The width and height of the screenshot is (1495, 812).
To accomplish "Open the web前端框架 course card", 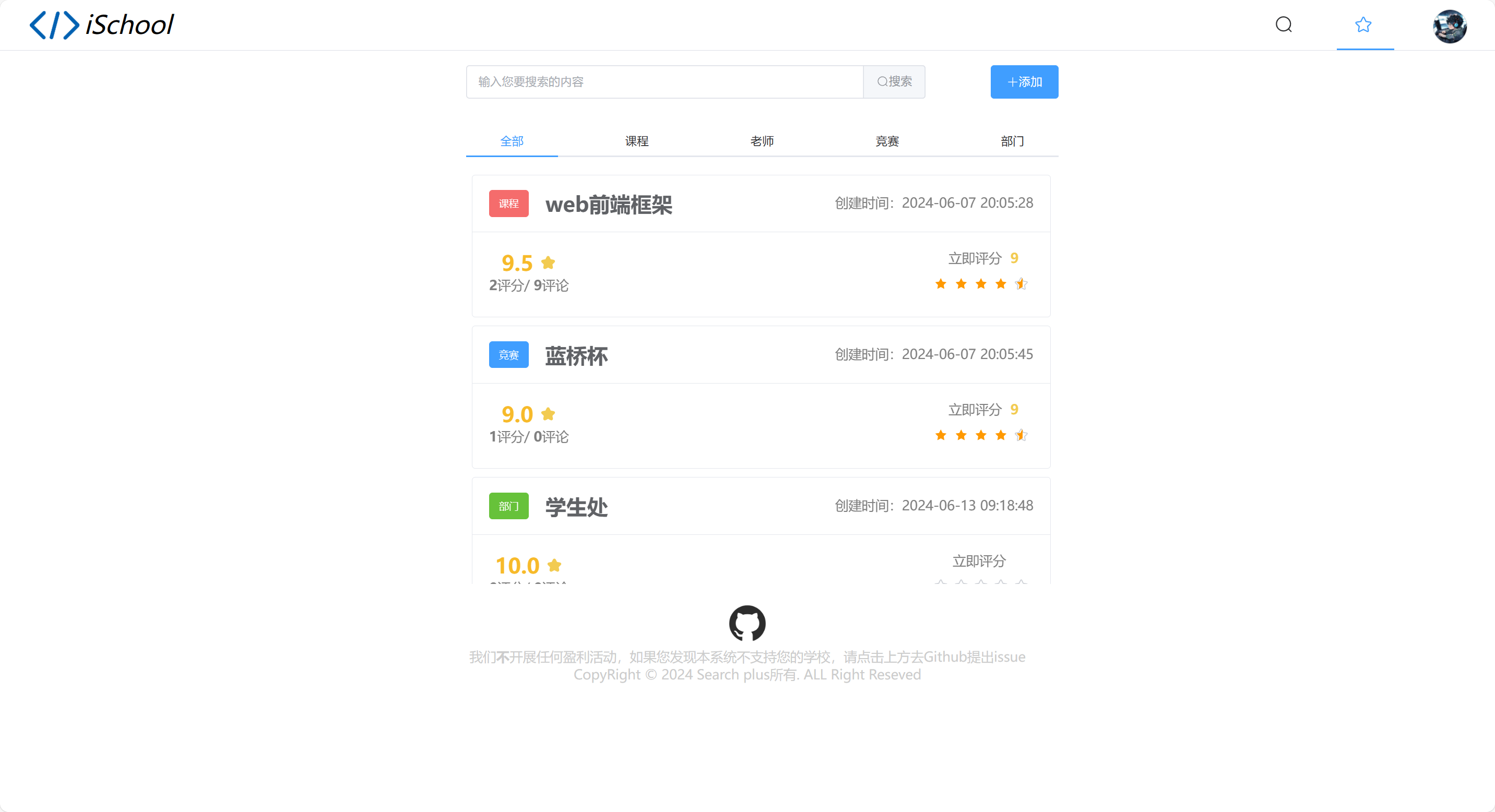I will coord(608,205).
